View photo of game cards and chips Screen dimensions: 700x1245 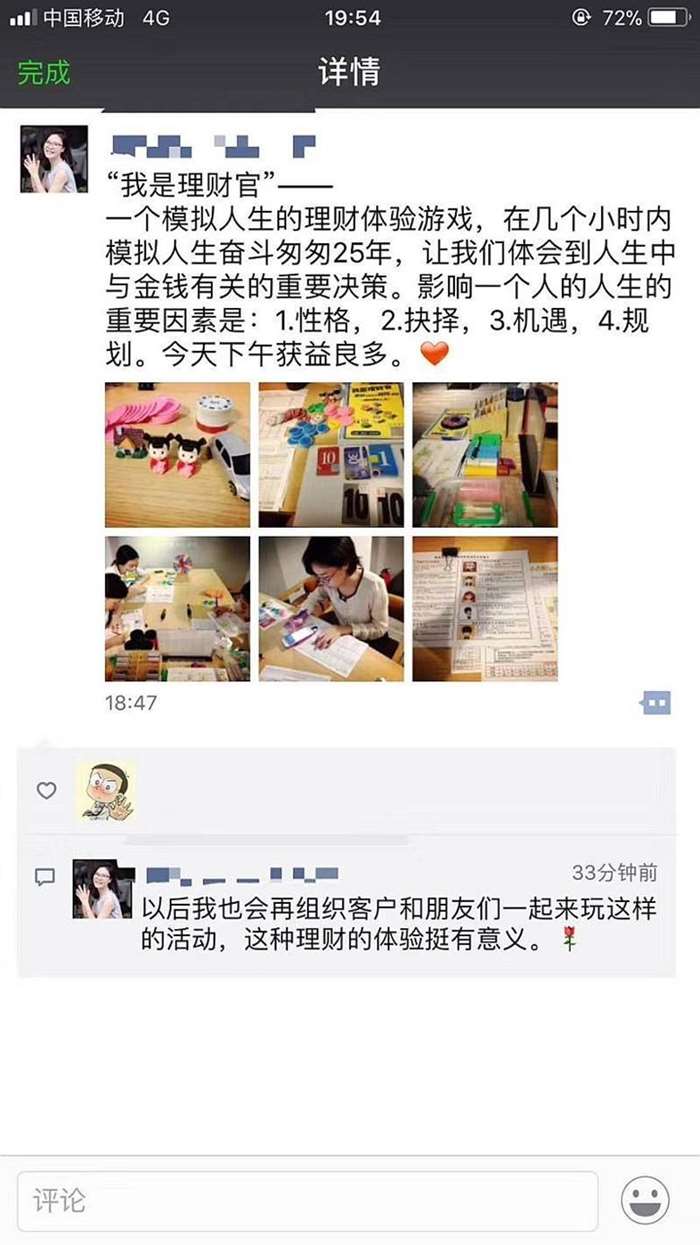pyautogui.click(x=331, y=454)
